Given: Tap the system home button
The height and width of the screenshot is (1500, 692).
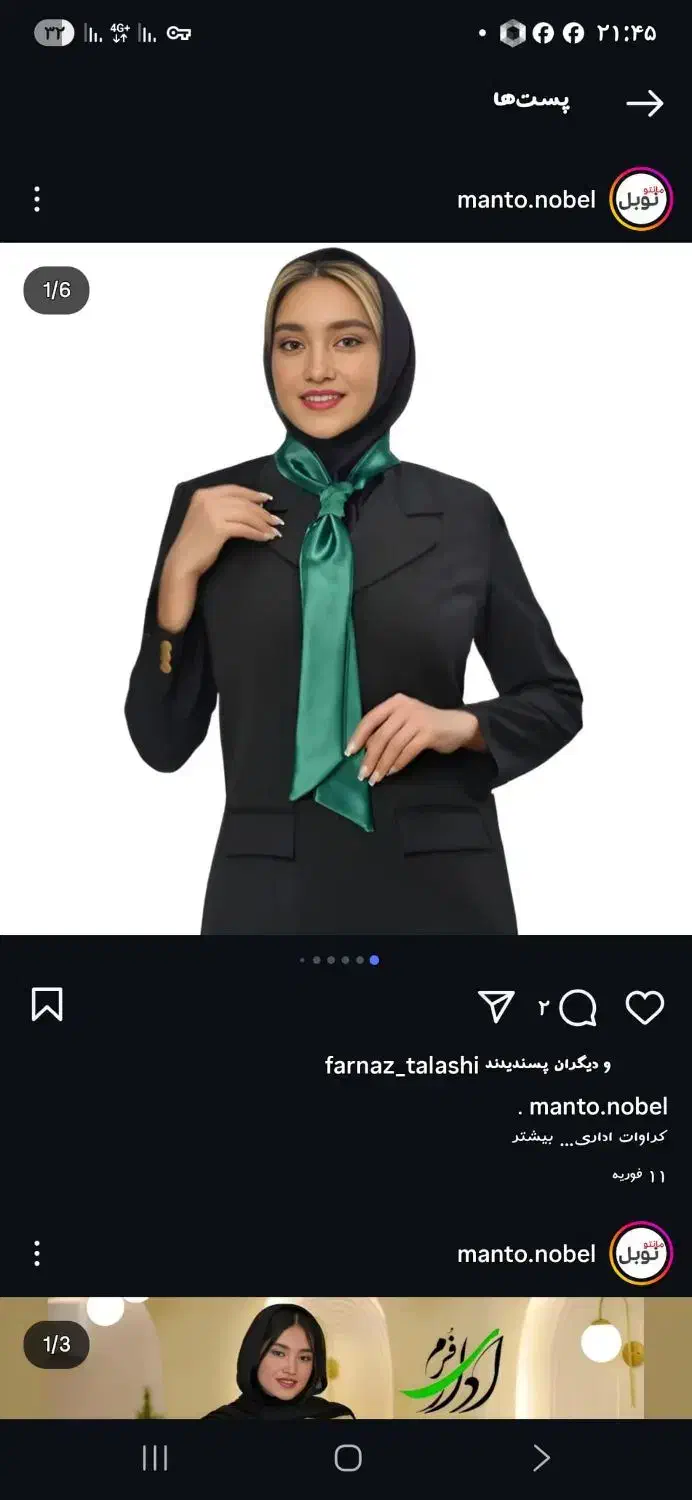Looking at the screenshot, I should coord(347,1458).
